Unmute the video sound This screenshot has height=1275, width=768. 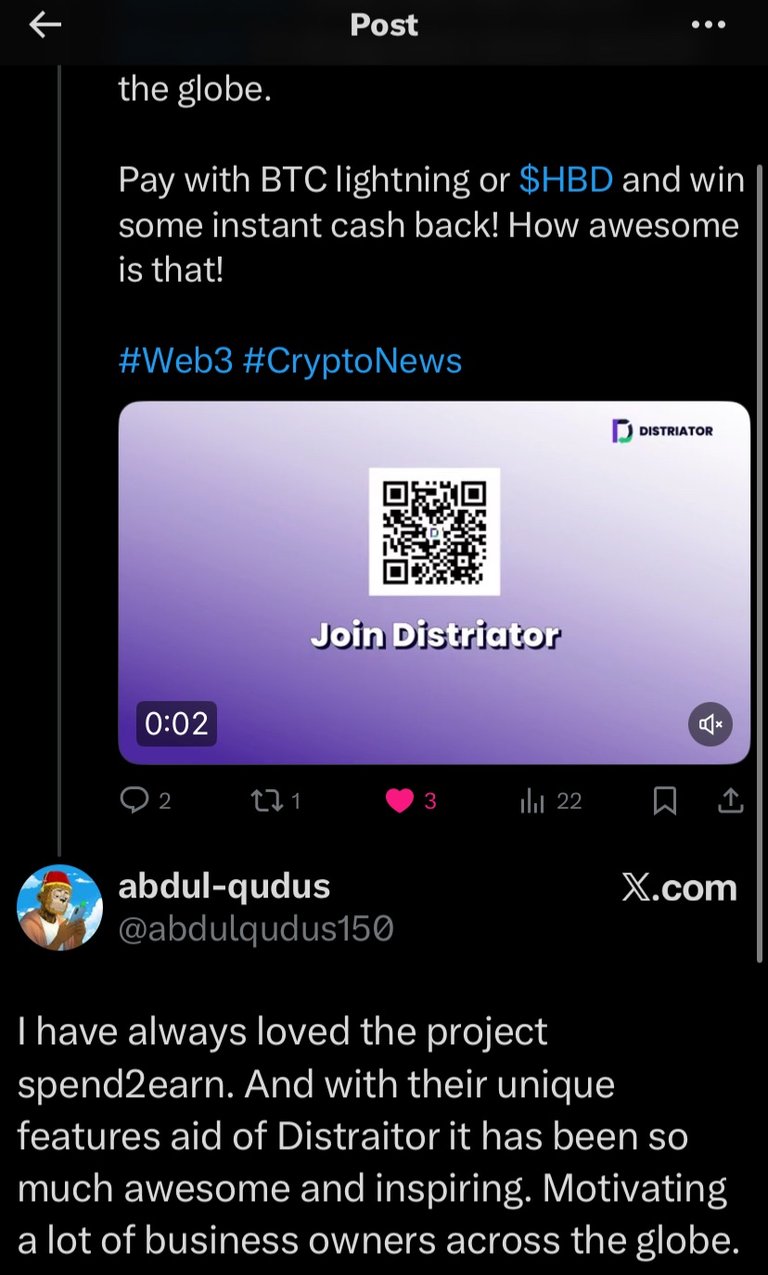[x=710, y=724]
